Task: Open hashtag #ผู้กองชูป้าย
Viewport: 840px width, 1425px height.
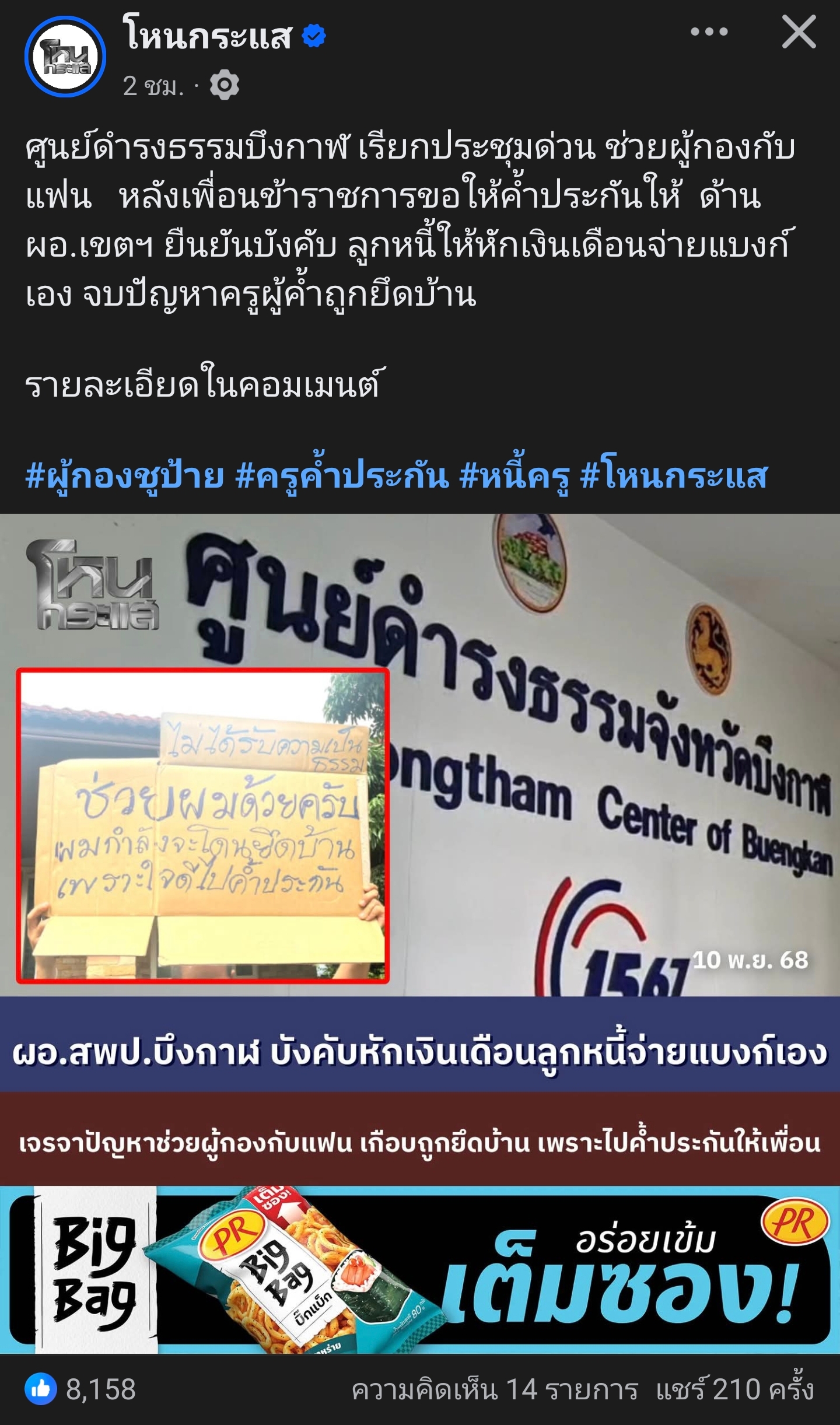Action: pos(125,476)
